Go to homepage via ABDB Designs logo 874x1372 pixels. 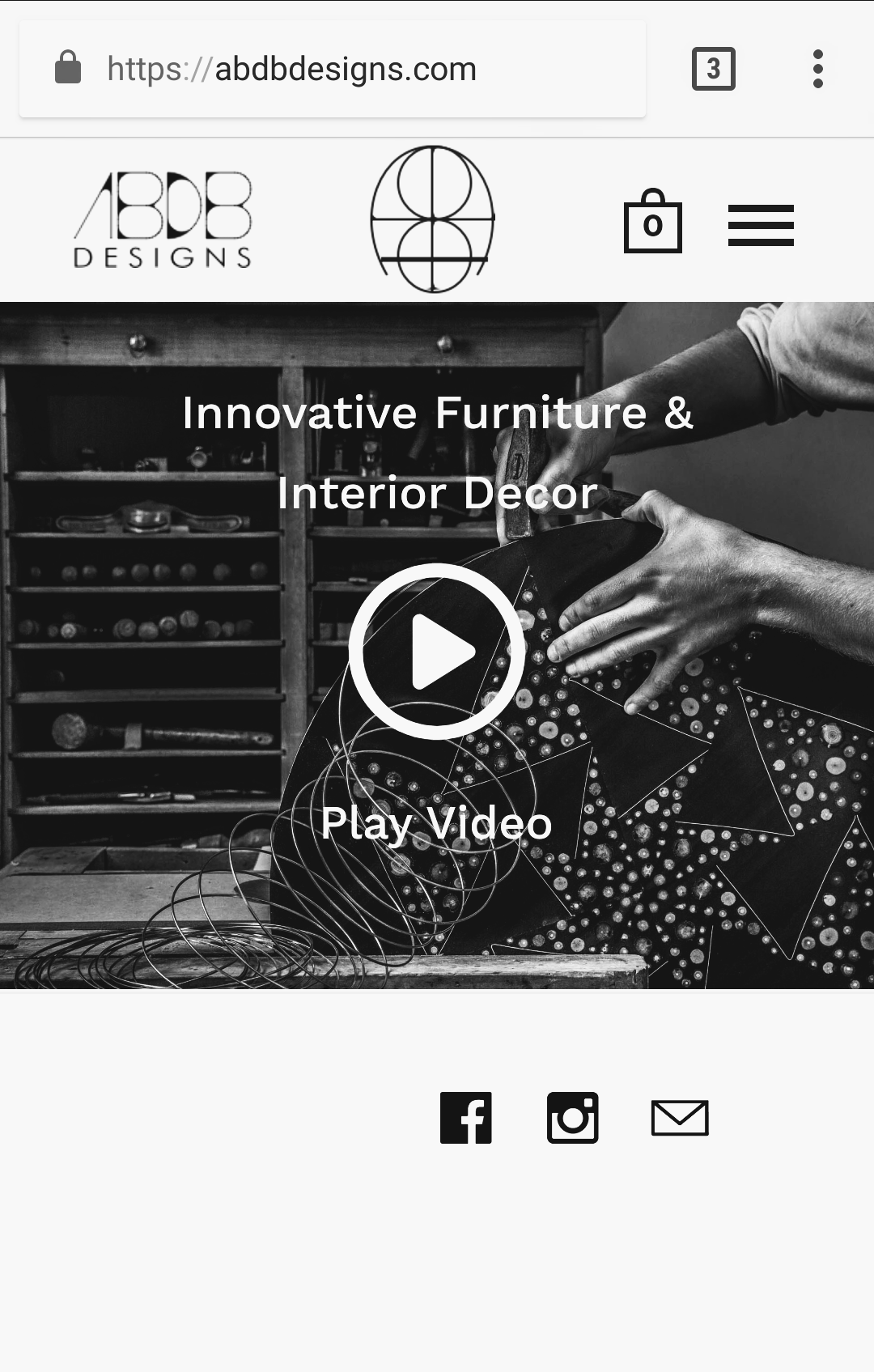(x=163, y=219)
